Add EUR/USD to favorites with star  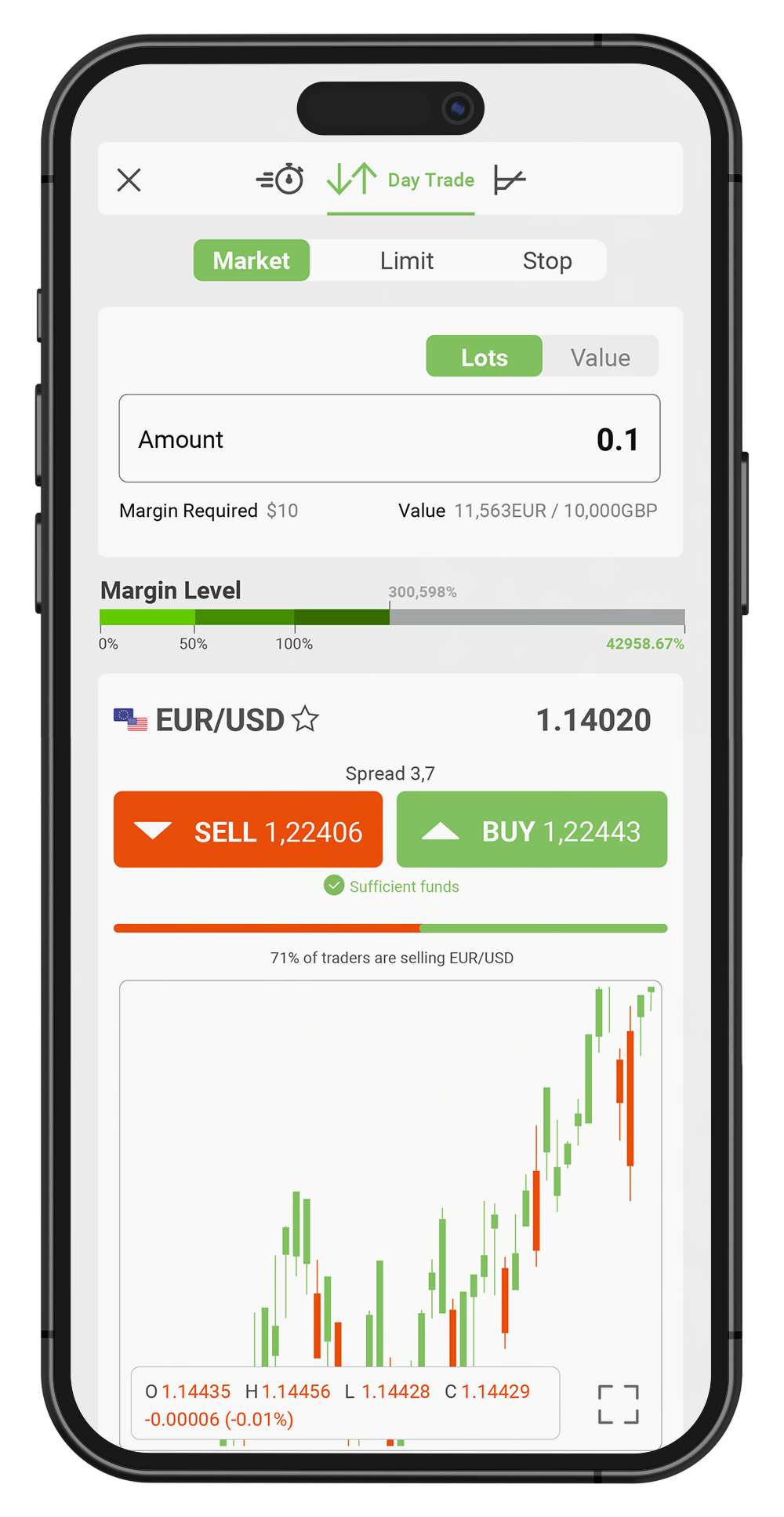coord(306,719)
